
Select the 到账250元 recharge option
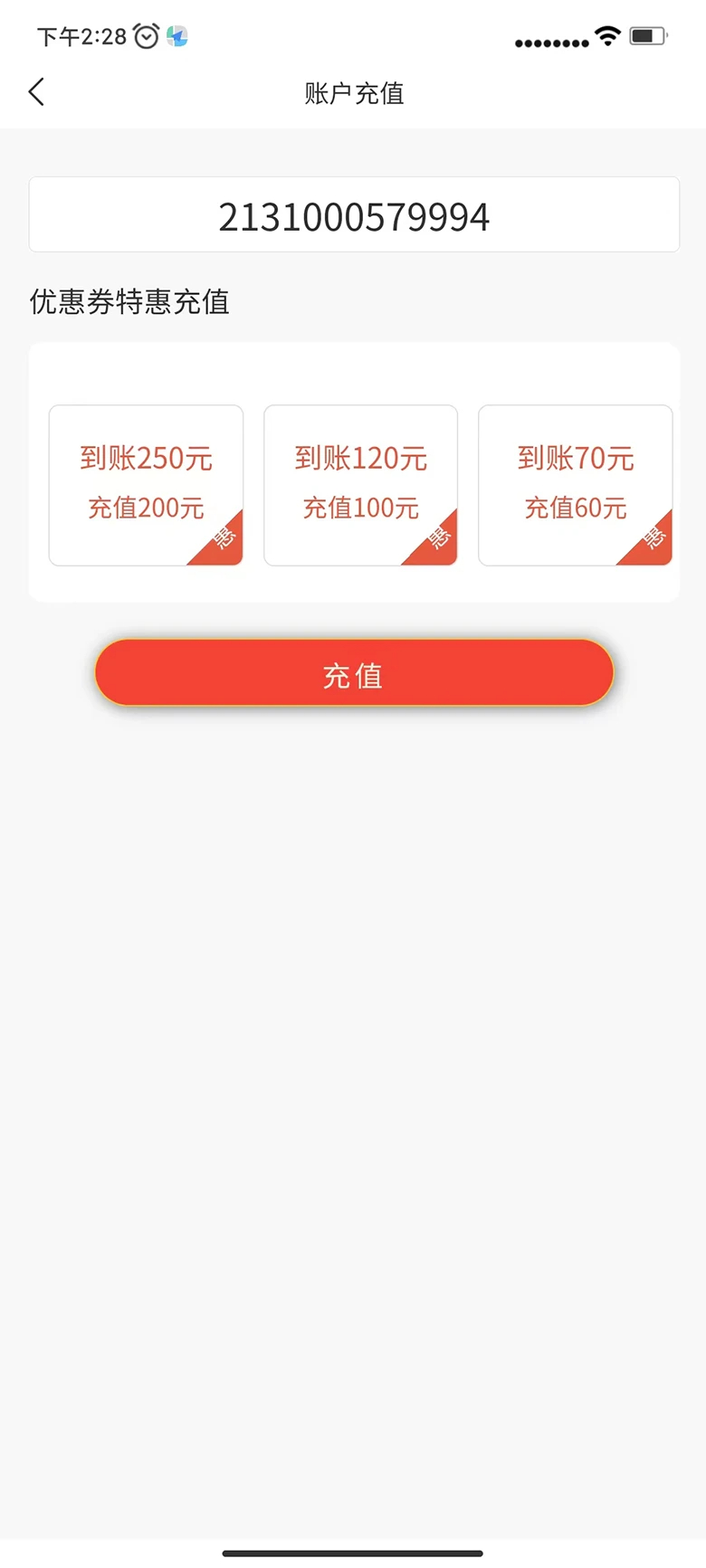click(146, 484)
